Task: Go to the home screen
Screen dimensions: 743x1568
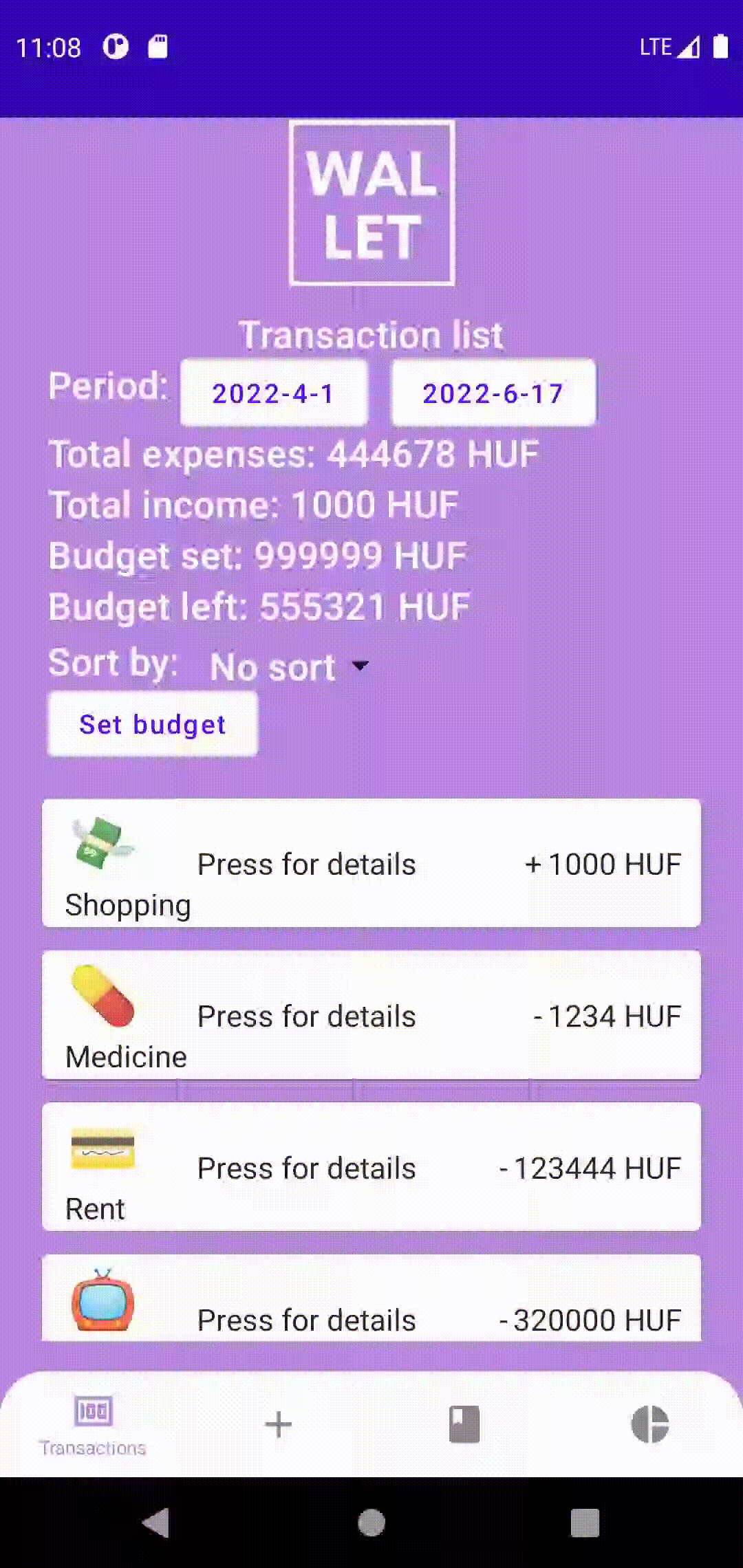Action: coord(371,1523)
